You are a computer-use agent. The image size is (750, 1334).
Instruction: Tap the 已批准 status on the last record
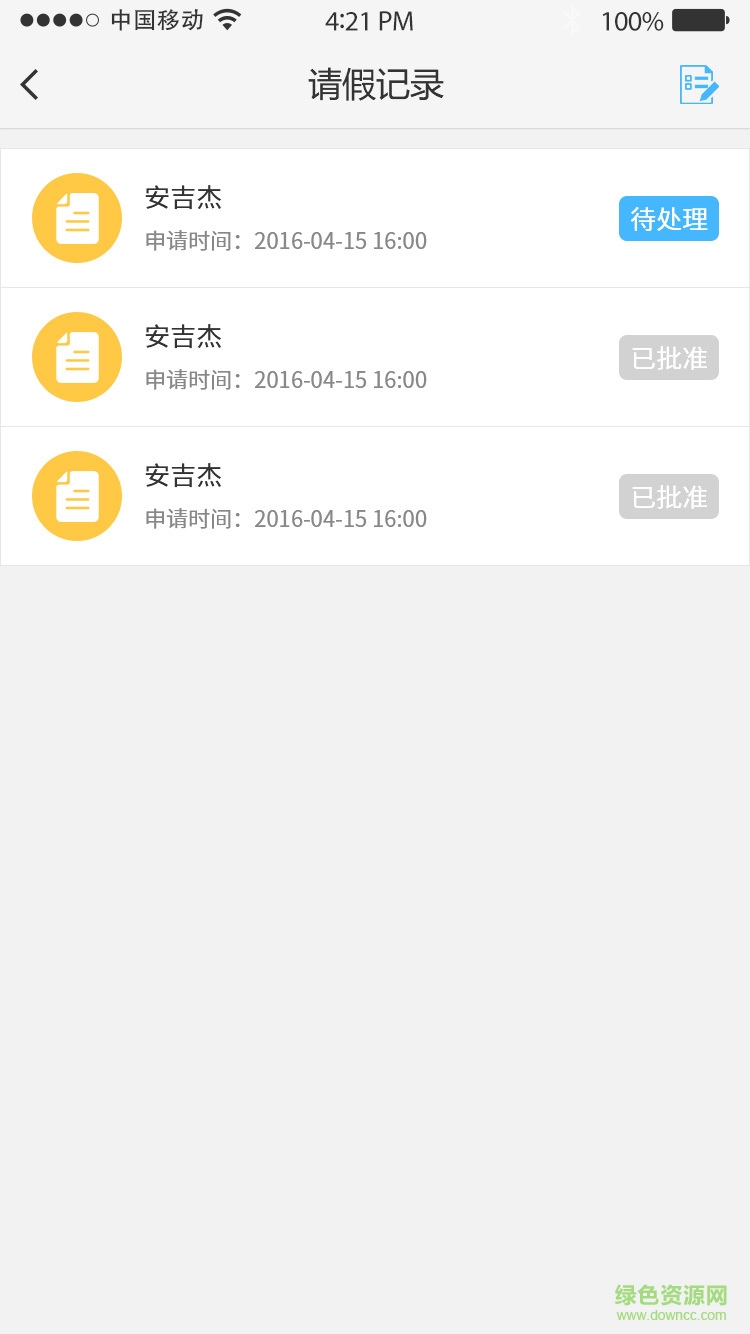click(668, 496)
